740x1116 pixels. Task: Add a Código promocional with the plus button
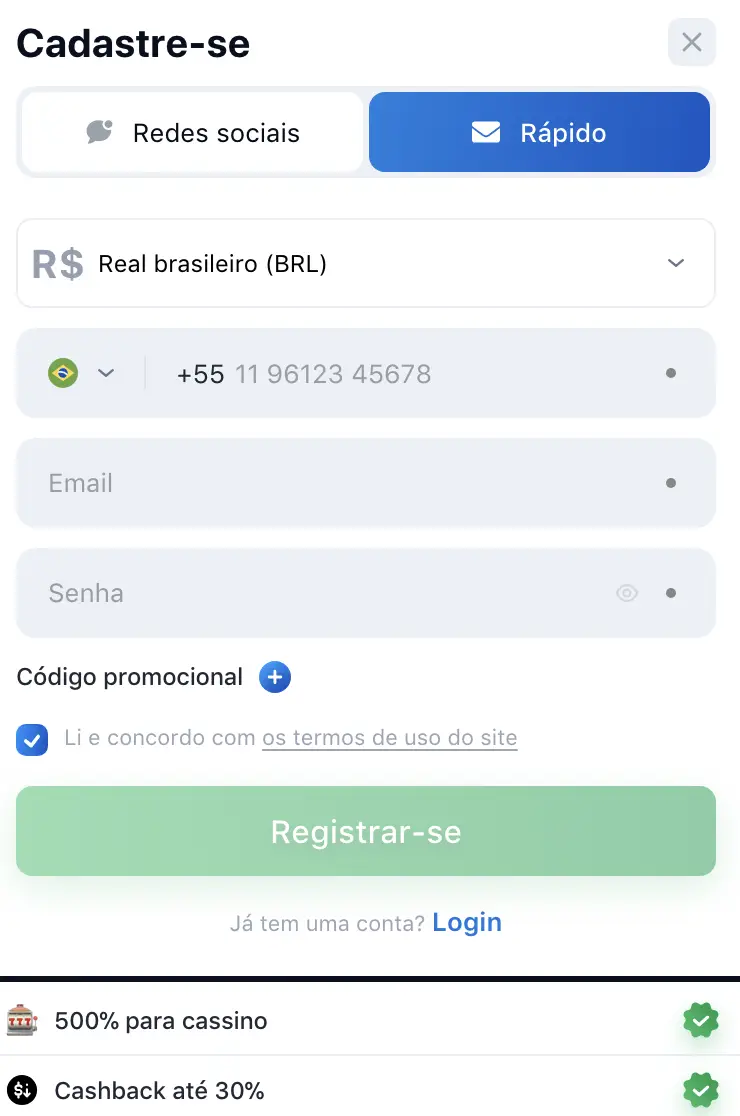[x=275, y=678]
